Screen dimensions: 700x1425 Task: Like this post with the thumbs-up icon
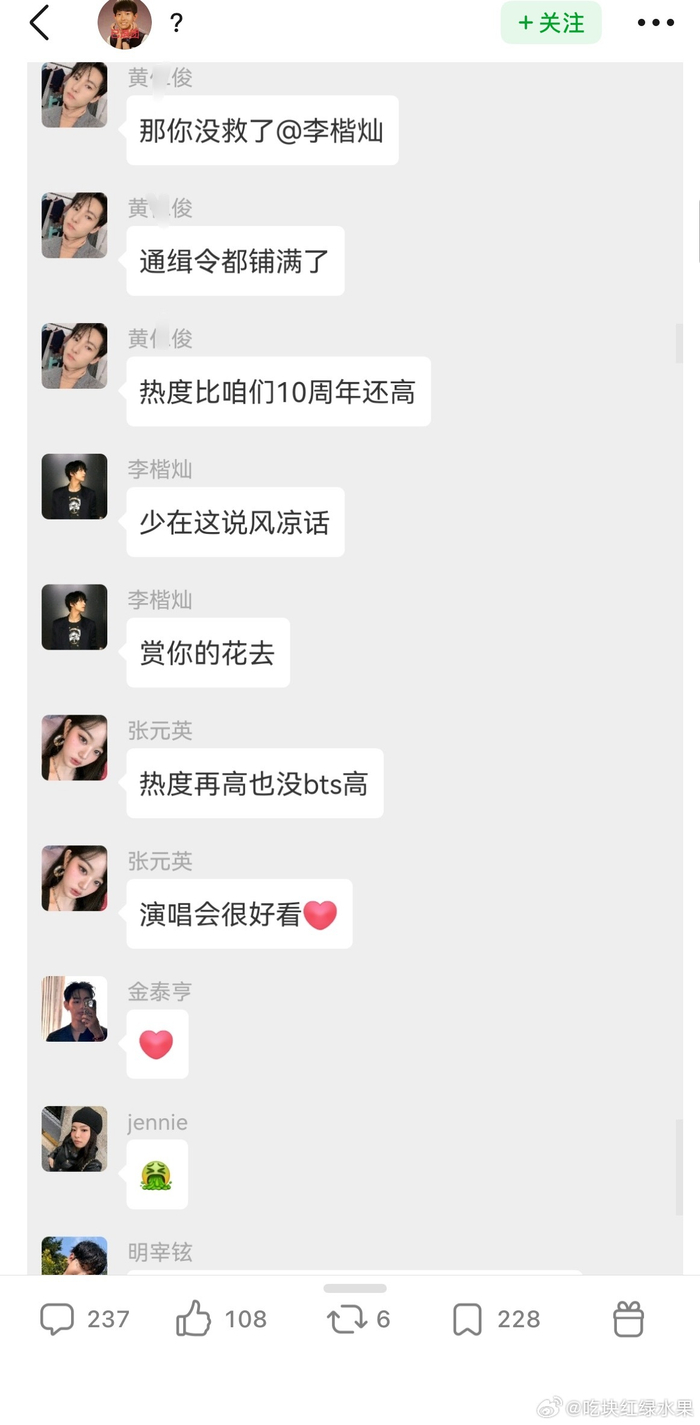[194, 1319]
